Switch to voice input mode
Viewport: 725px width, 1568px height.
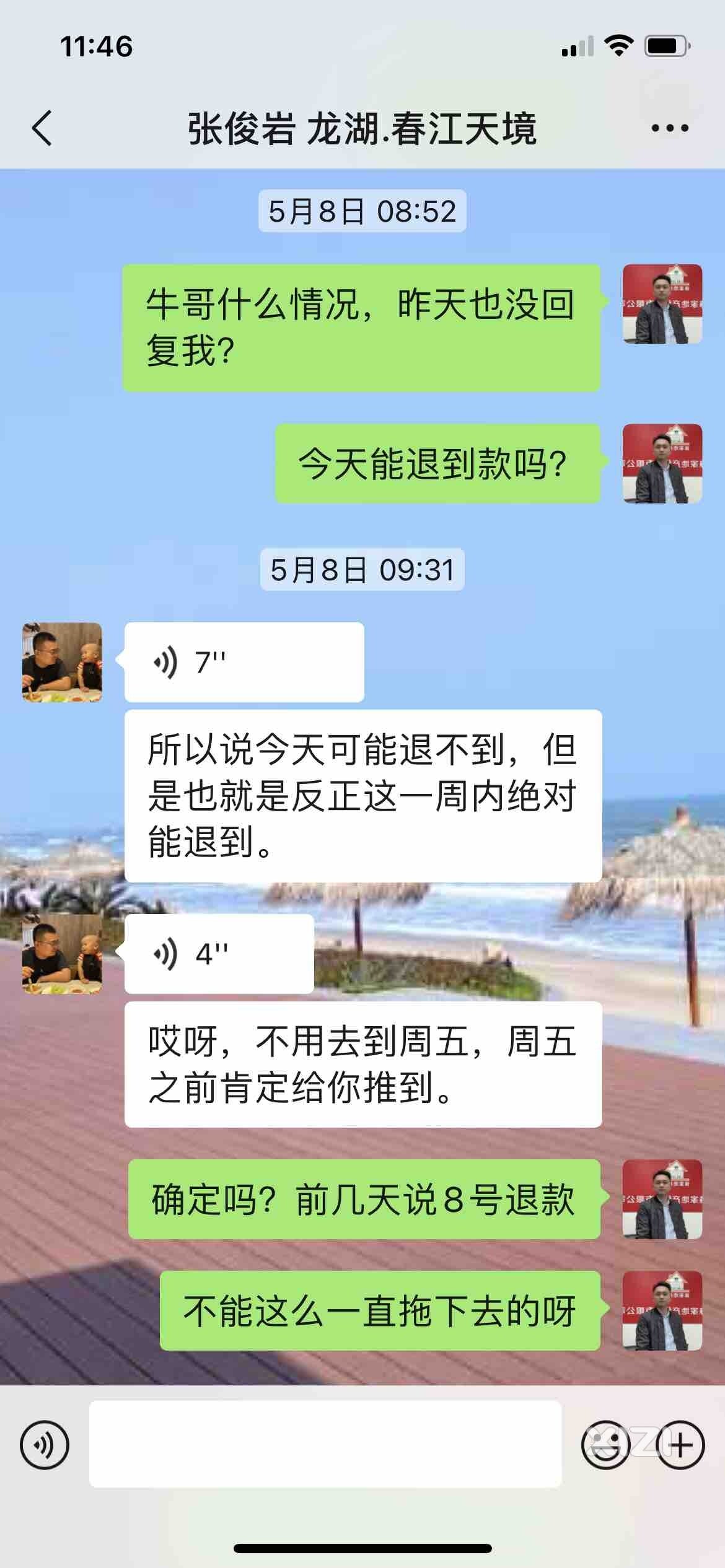click(x=45, y=1445)
